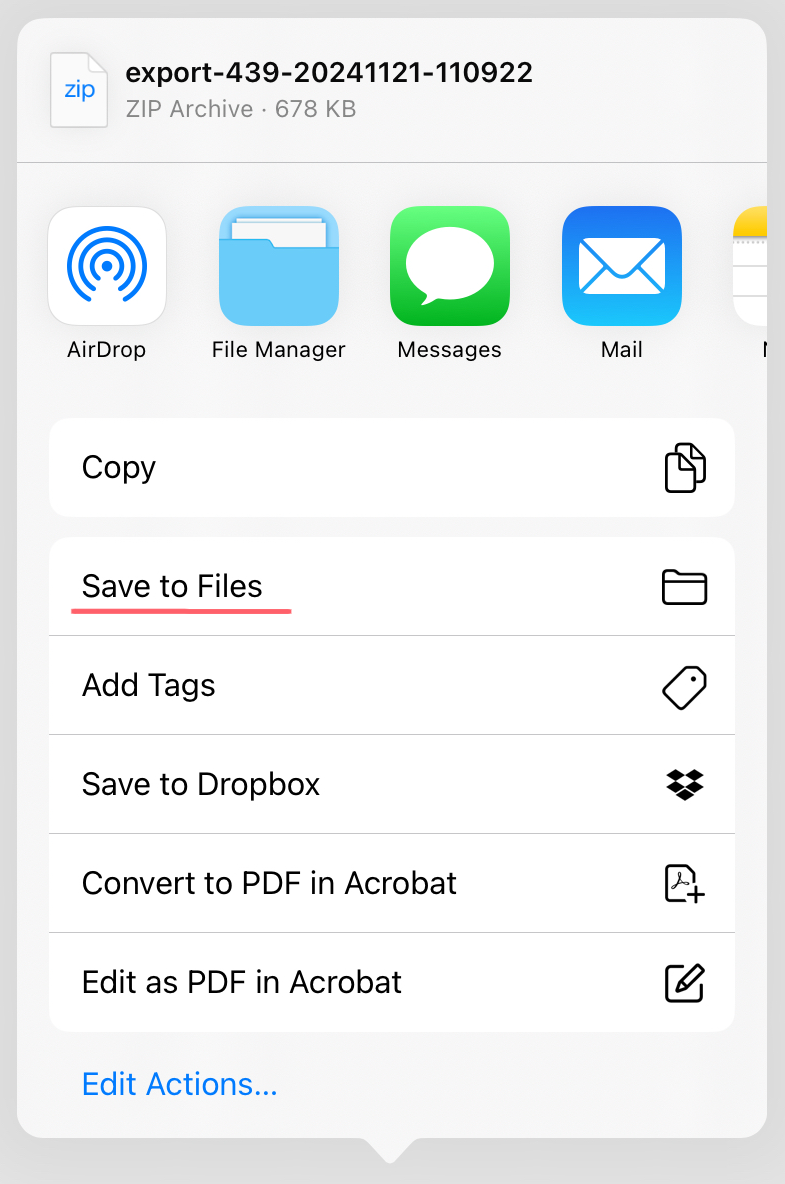The width and height of the screenshot is (785, 1184).
Task: Share the archive by Mail
Action: 622,267
